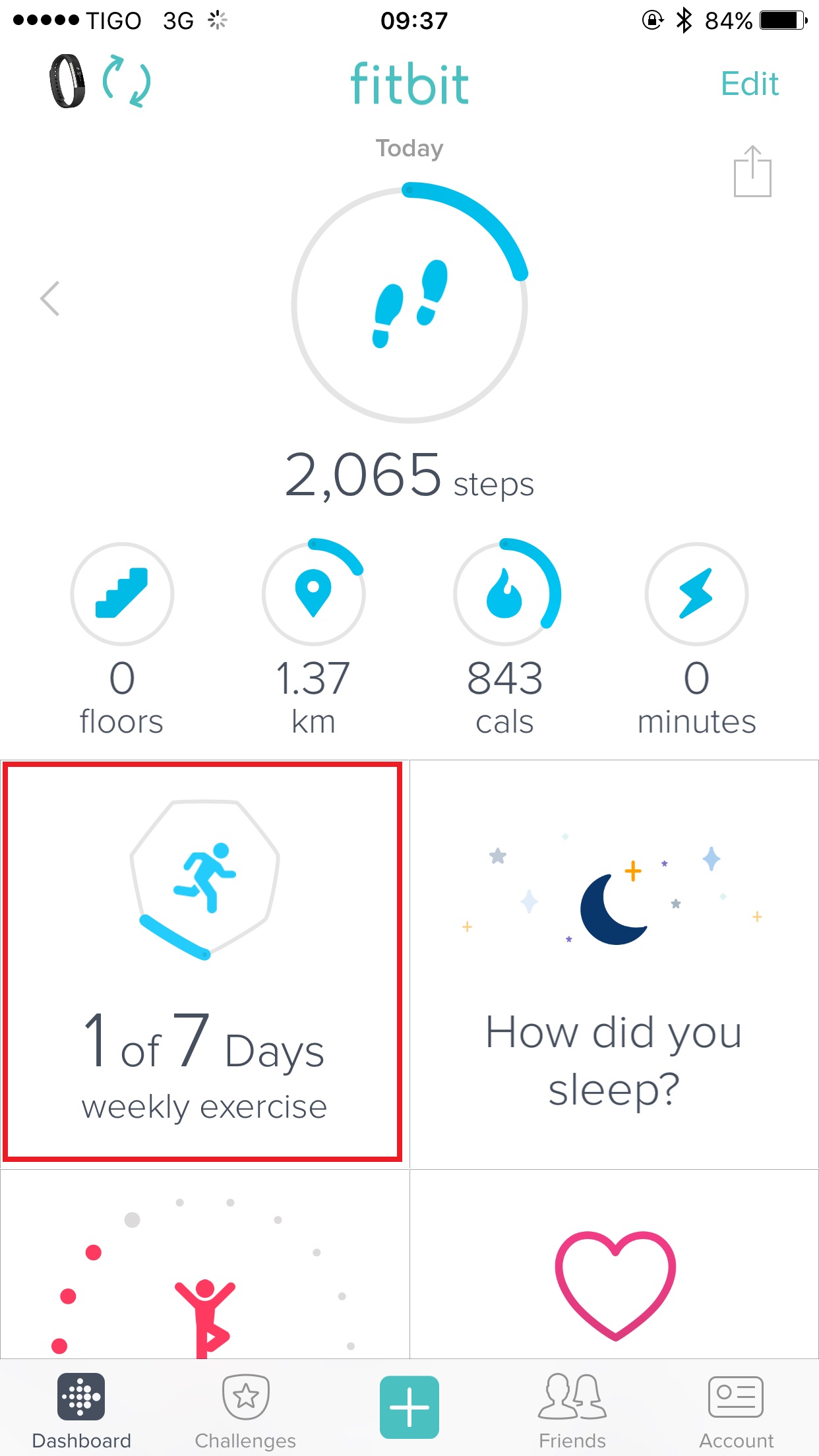Screen dimensions: 819x1456
Task: Open the steps detail circle
Action: [409, 305]
